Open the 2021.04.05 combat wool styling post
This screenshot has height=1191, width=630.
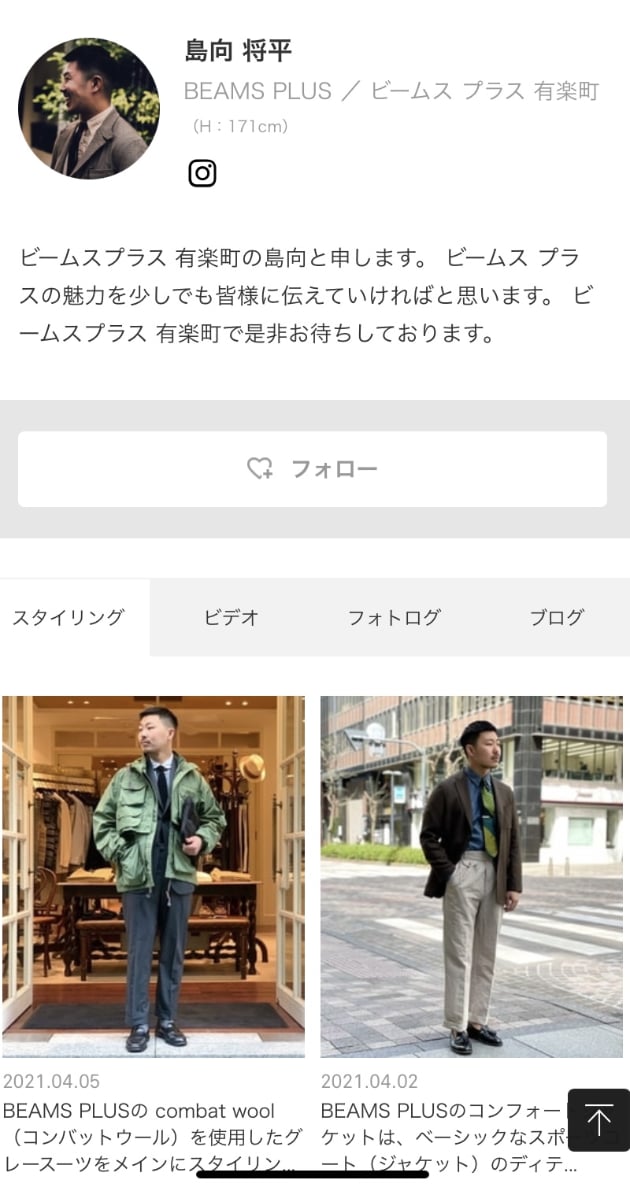[153, 877]
